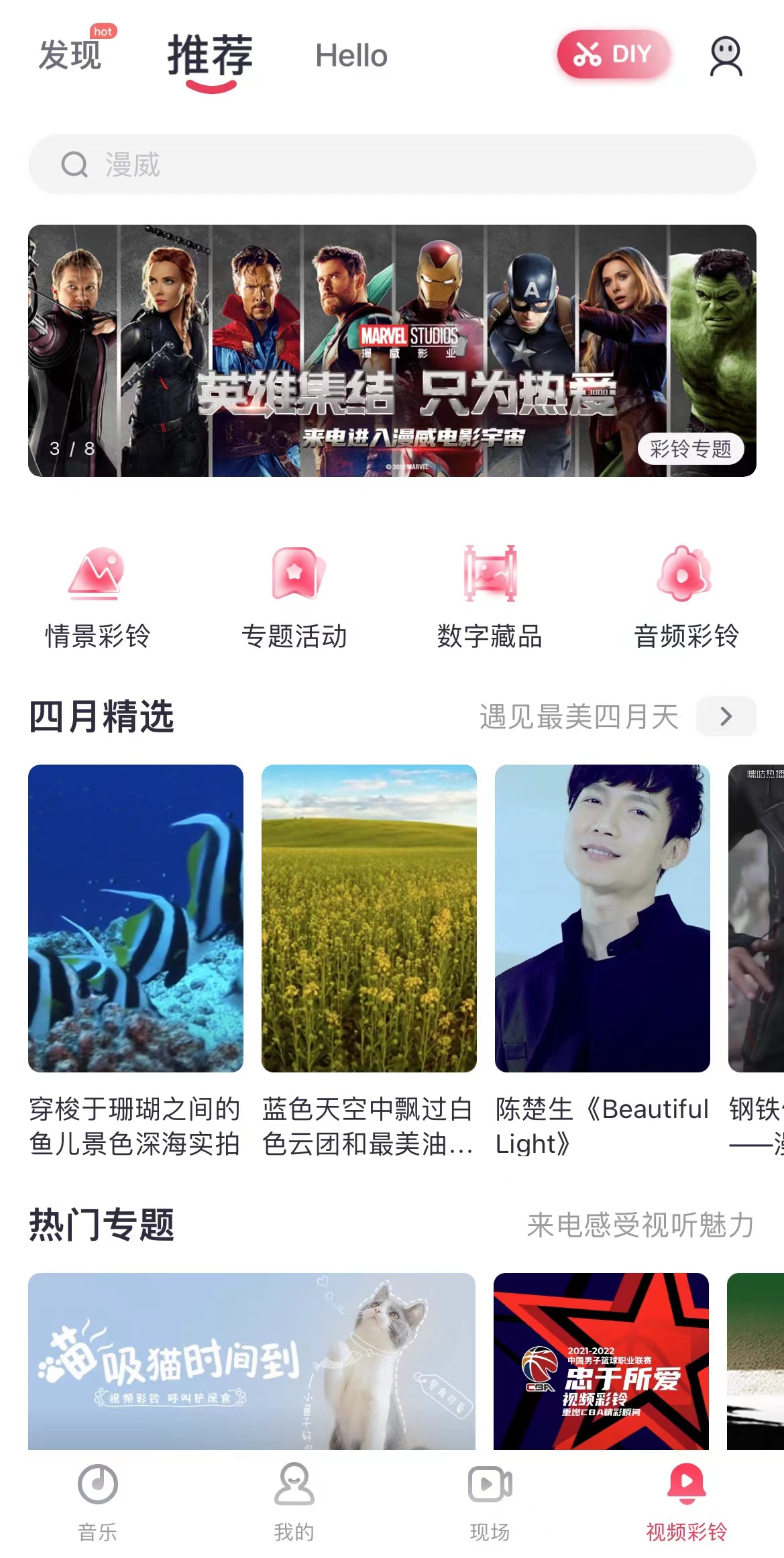This screenshot has height=1558, width=784.
Task: Open the user profile icon
Action: coord(726,56)
